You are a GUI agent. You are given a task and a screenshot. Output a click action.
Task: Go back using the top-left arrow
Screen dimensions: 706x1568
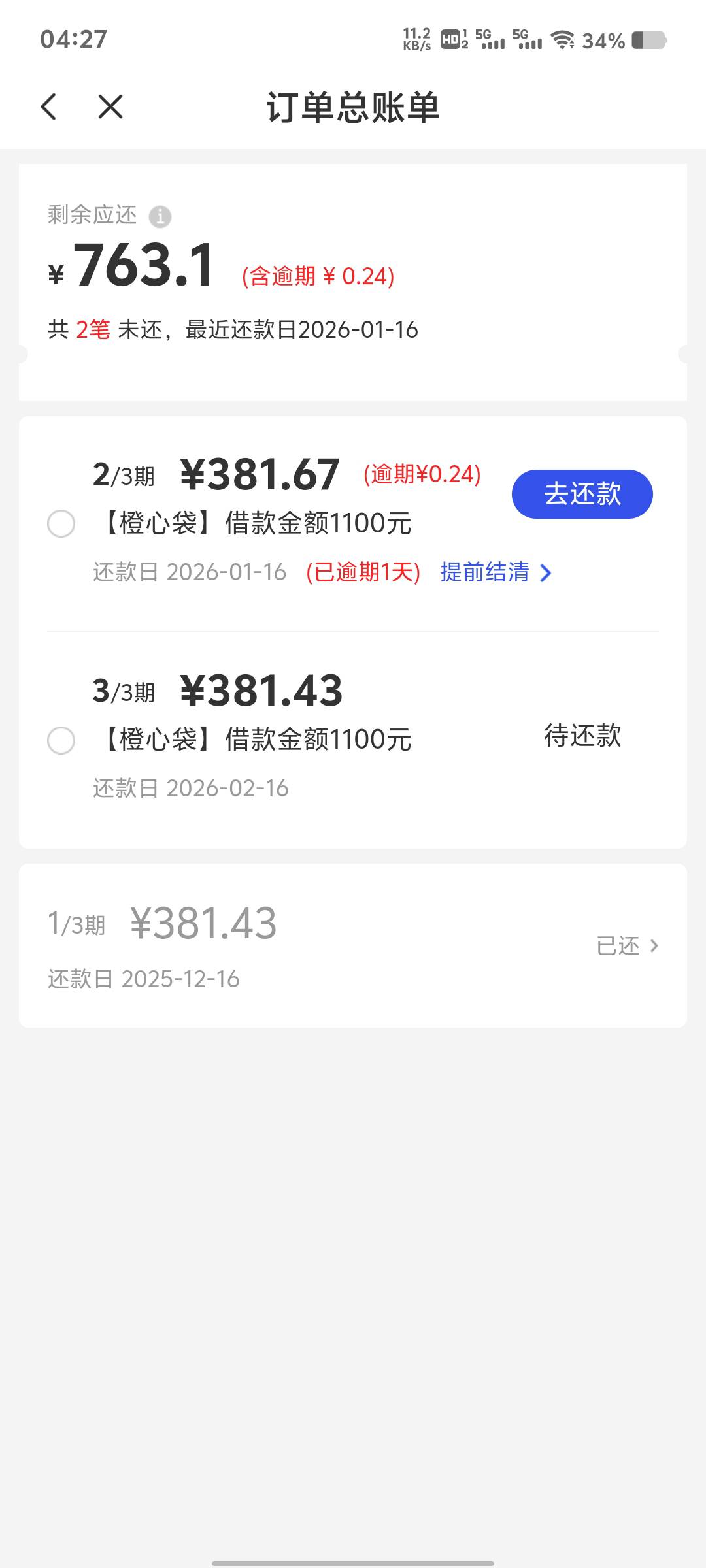tap(49, 106)
